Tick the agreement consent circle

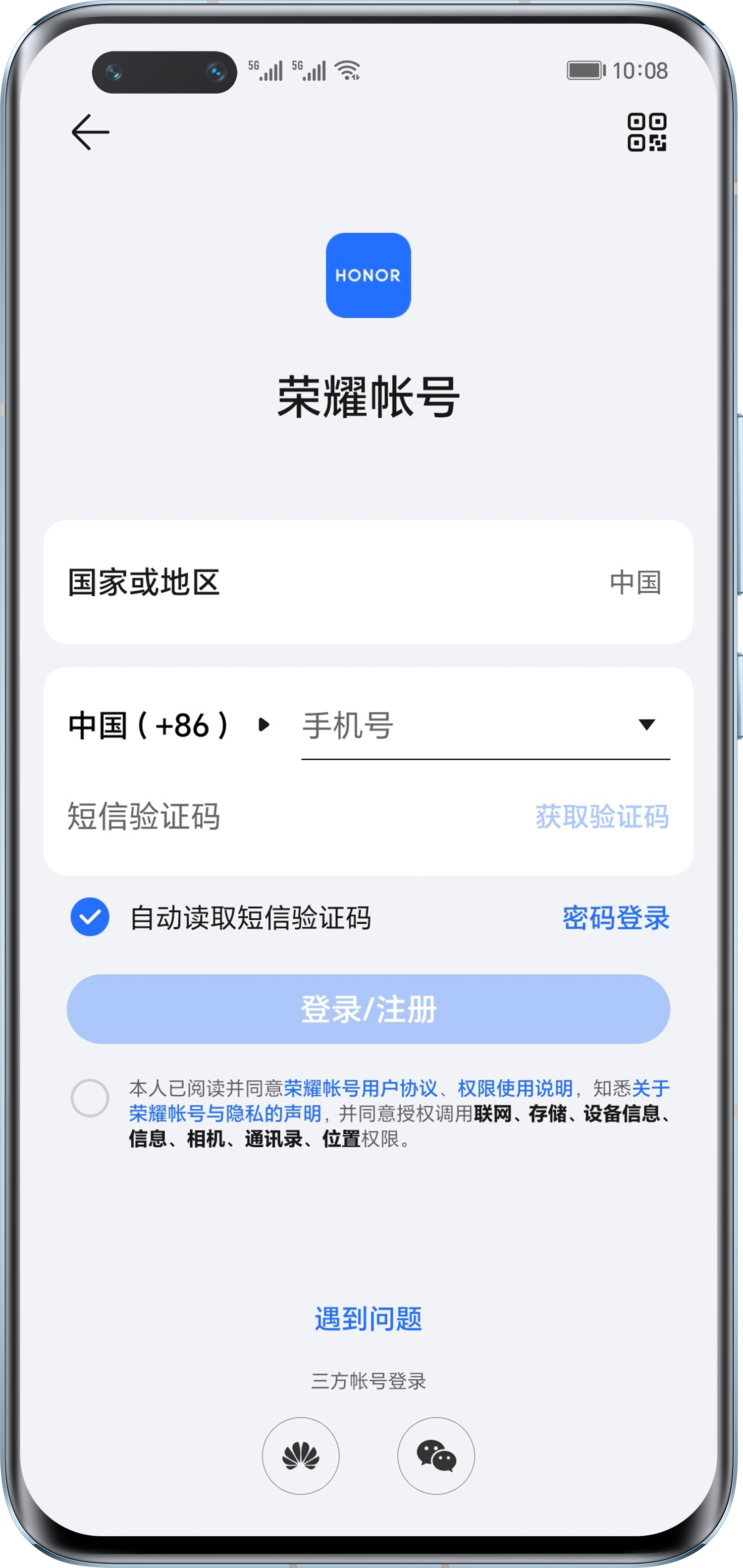[90, 1098]
